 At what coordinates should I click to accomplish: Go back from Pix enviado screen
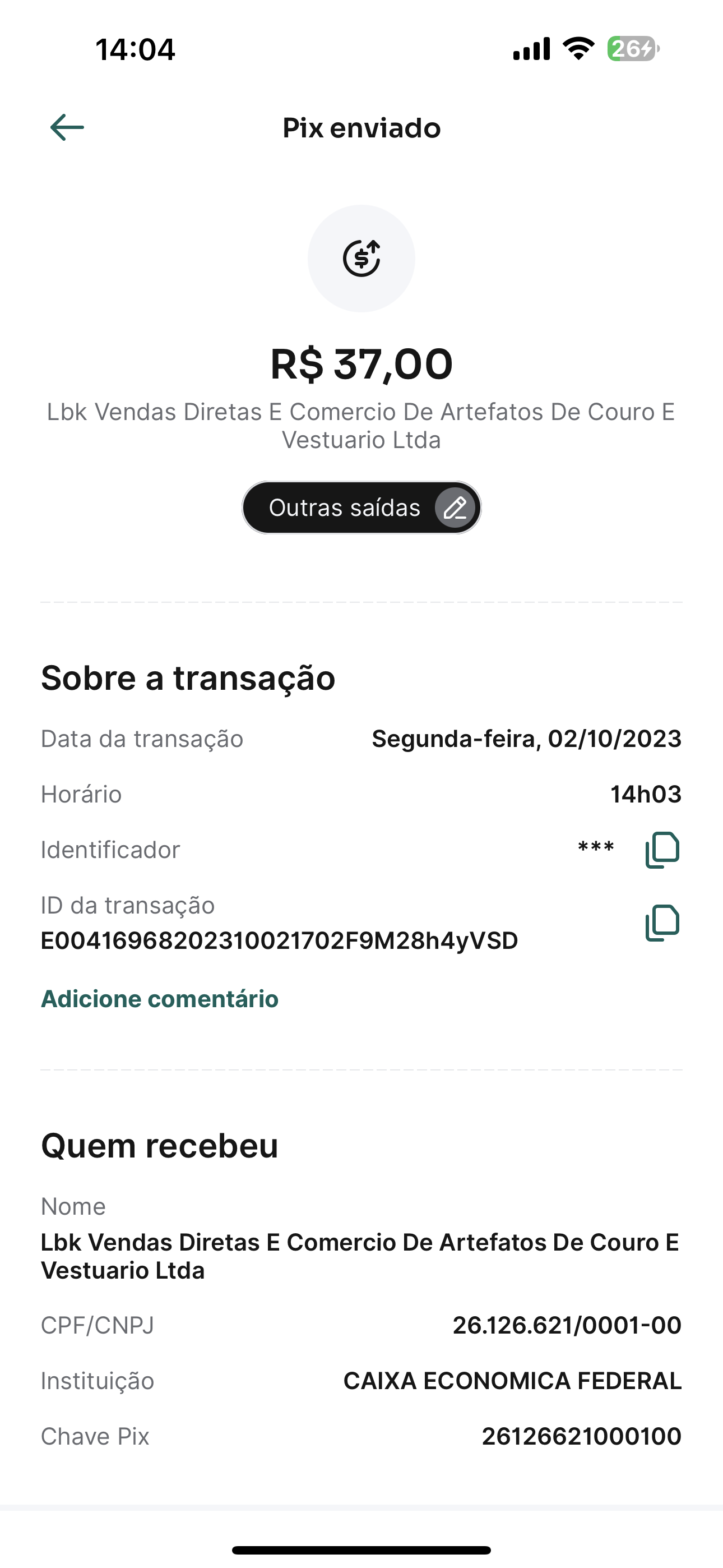(67, 127)
